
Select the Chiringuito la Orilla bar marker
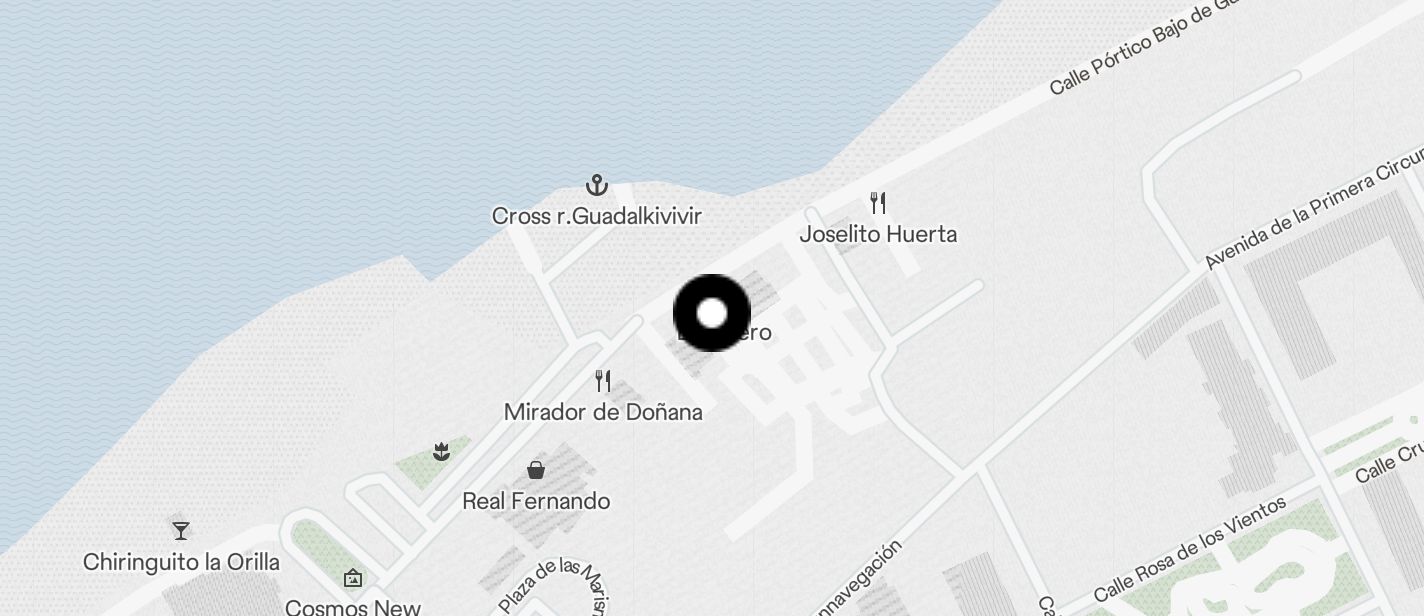(181, 530)
